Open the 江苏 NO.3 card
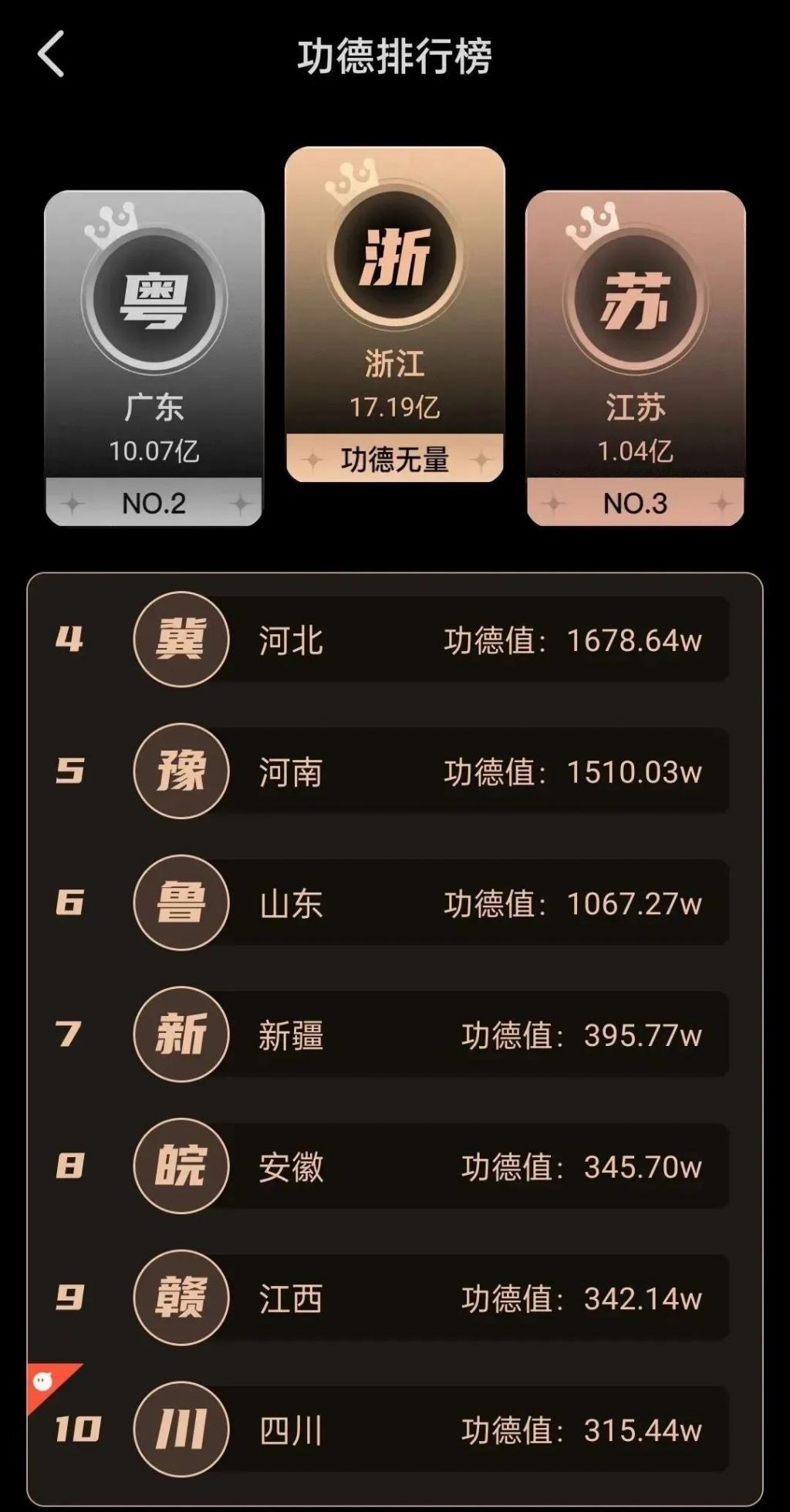 [635, 358]
